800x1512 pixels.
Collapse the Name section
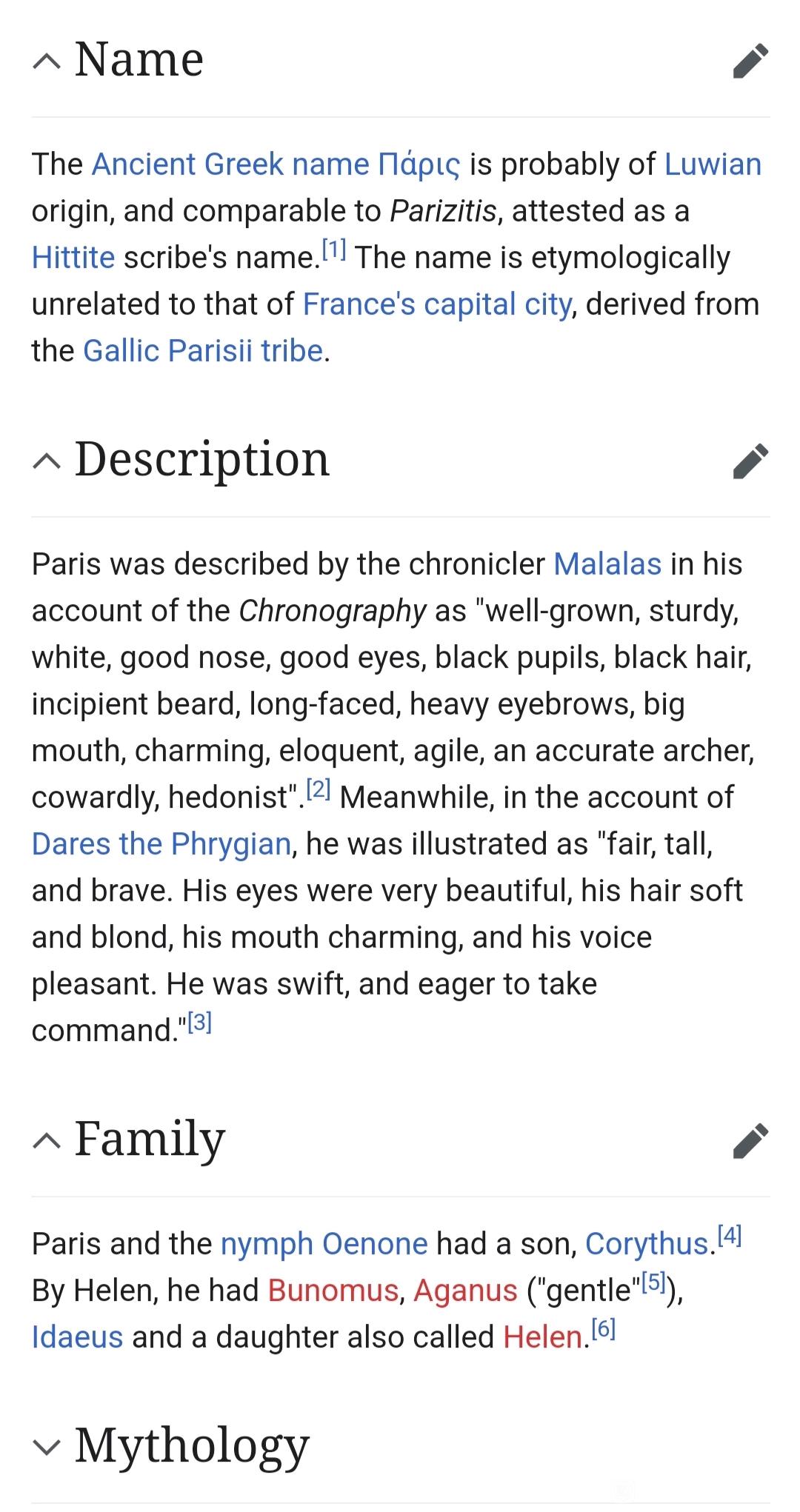47,61
